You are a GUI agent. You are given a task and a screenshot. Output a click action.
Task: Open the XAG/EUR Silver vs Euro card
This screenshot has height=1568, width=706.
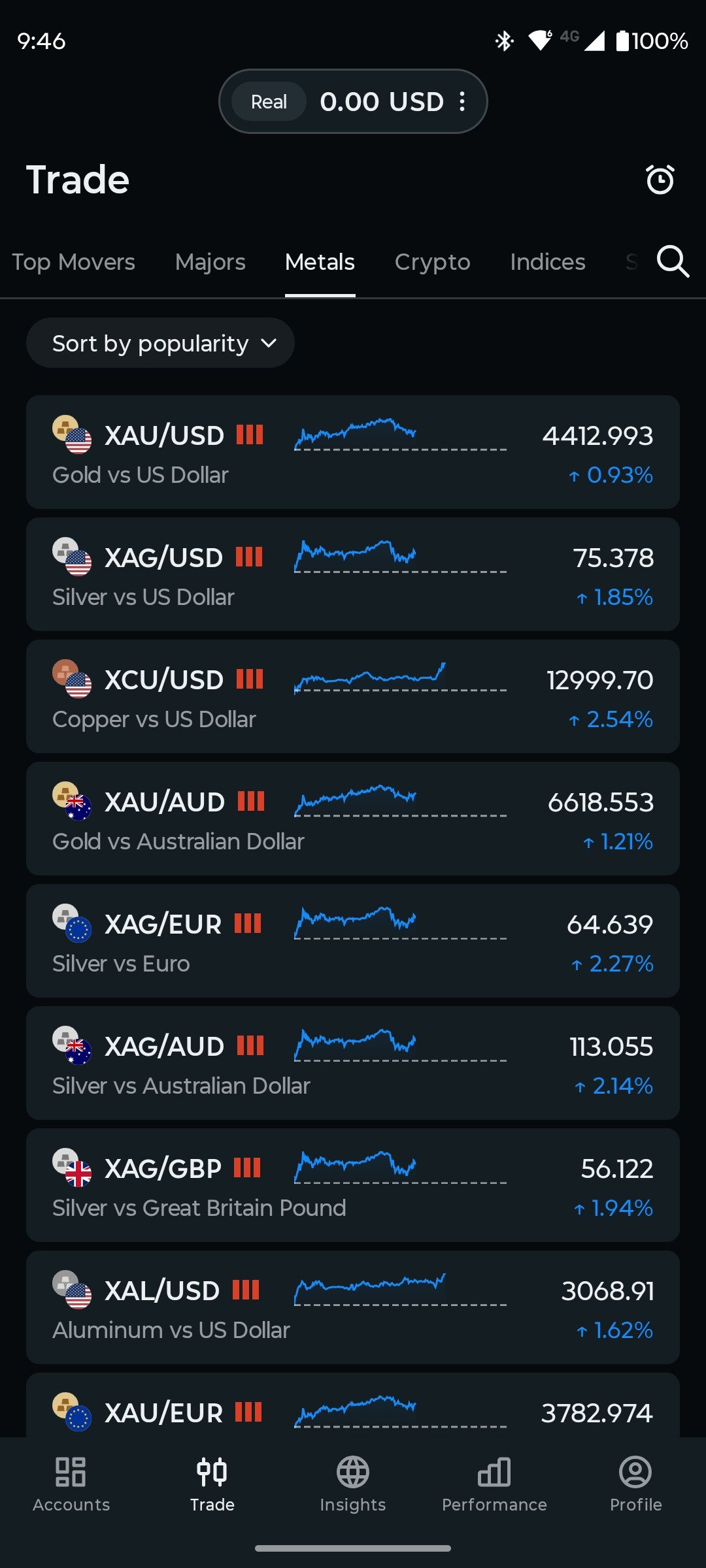pos(353,941)
